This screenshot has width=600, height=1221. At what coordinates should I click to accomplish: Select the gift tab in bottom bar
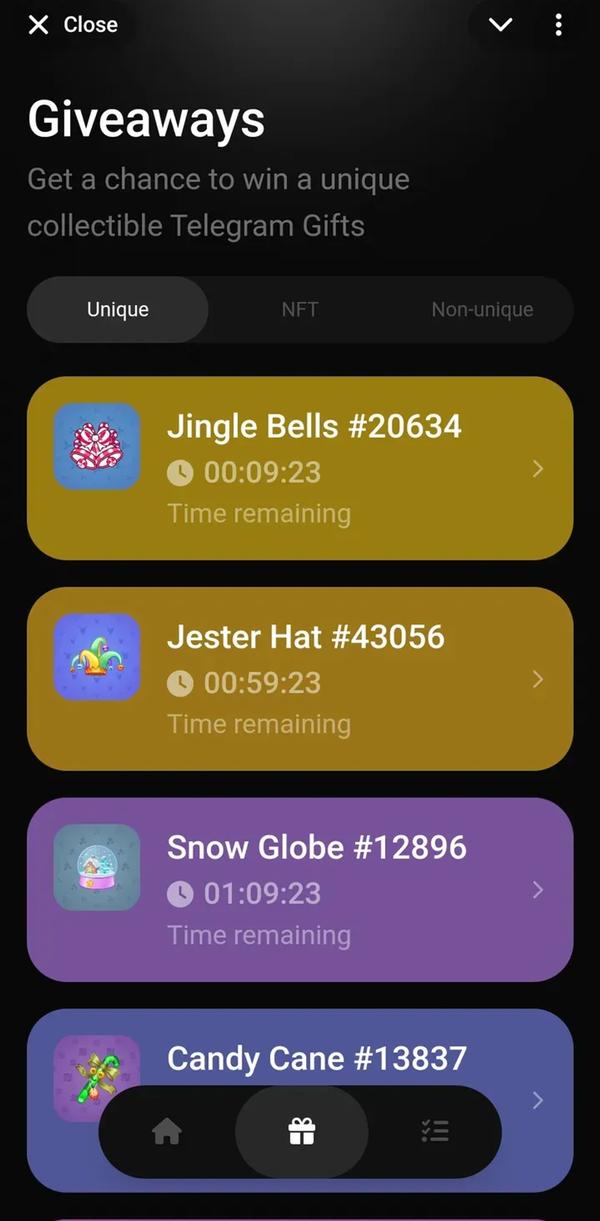(x=301, y=1132)
